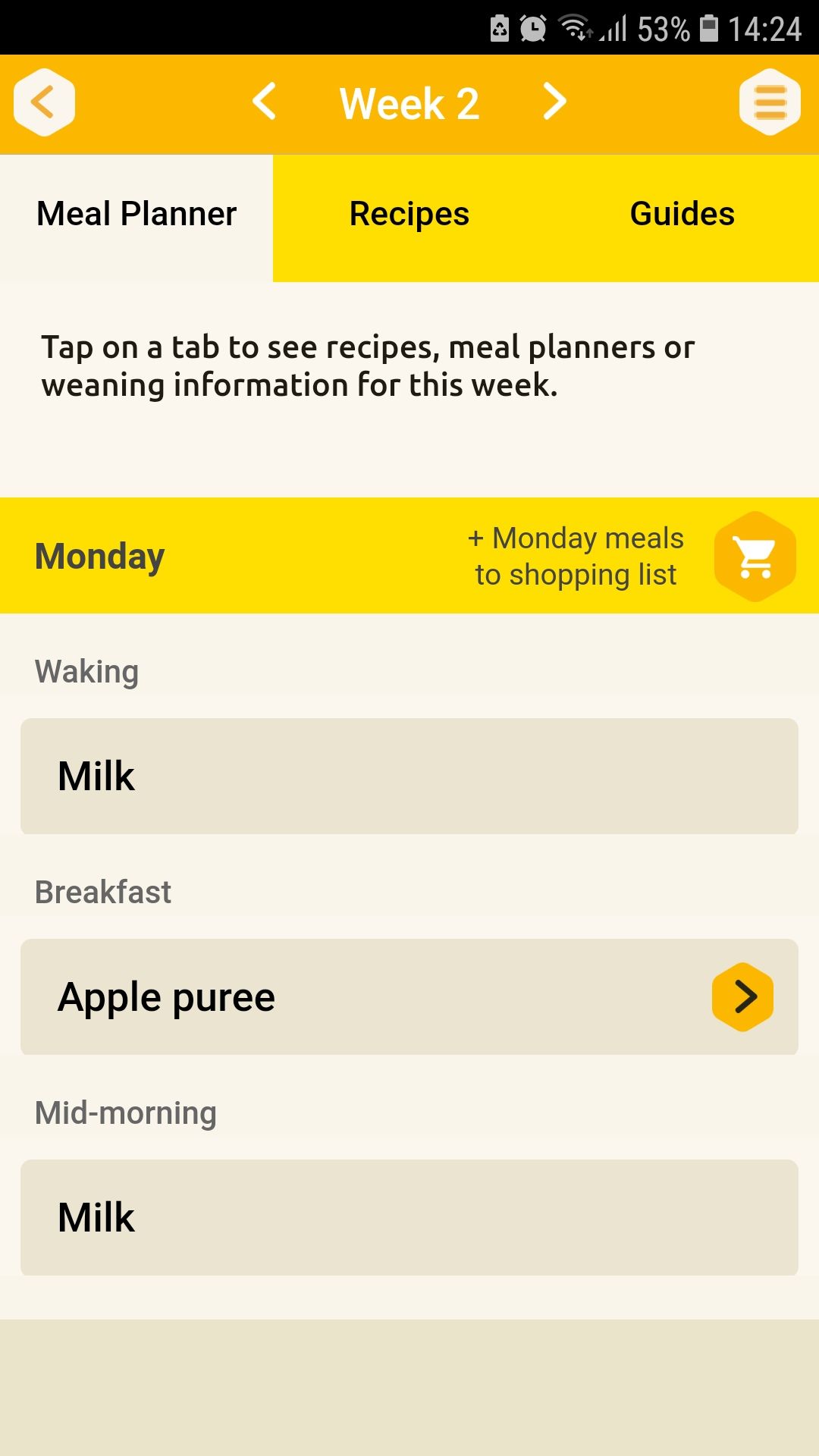819x1456 pixels.
Task: Switch to the Recipes tab
Action: click(409, 215)
